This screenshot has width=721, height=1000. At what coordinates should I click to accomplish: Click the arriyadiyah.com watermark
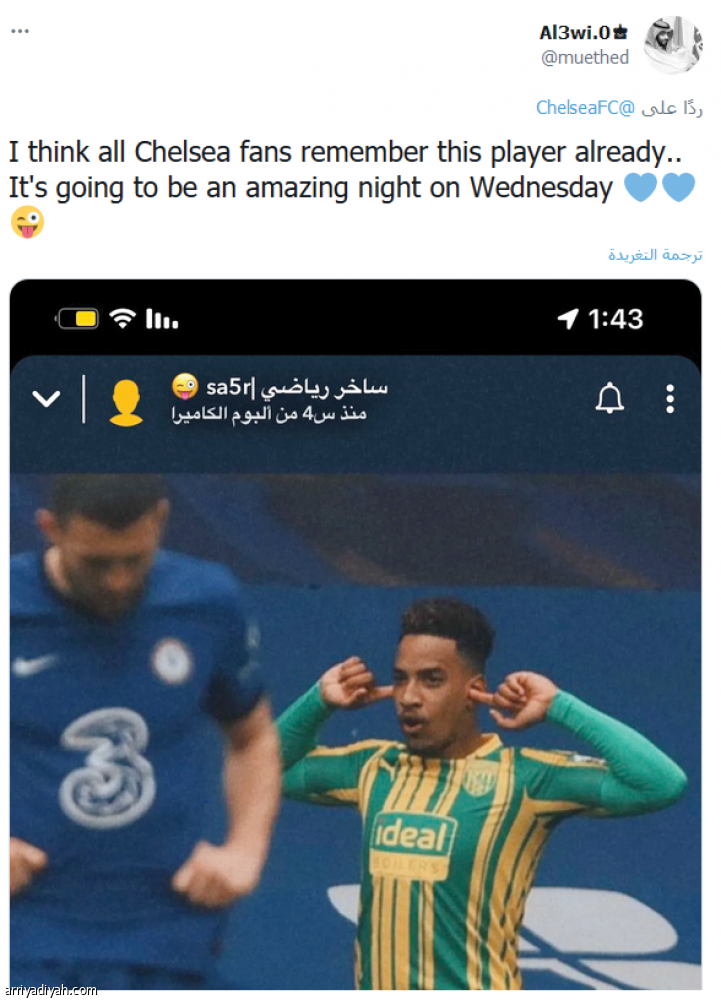50,990
